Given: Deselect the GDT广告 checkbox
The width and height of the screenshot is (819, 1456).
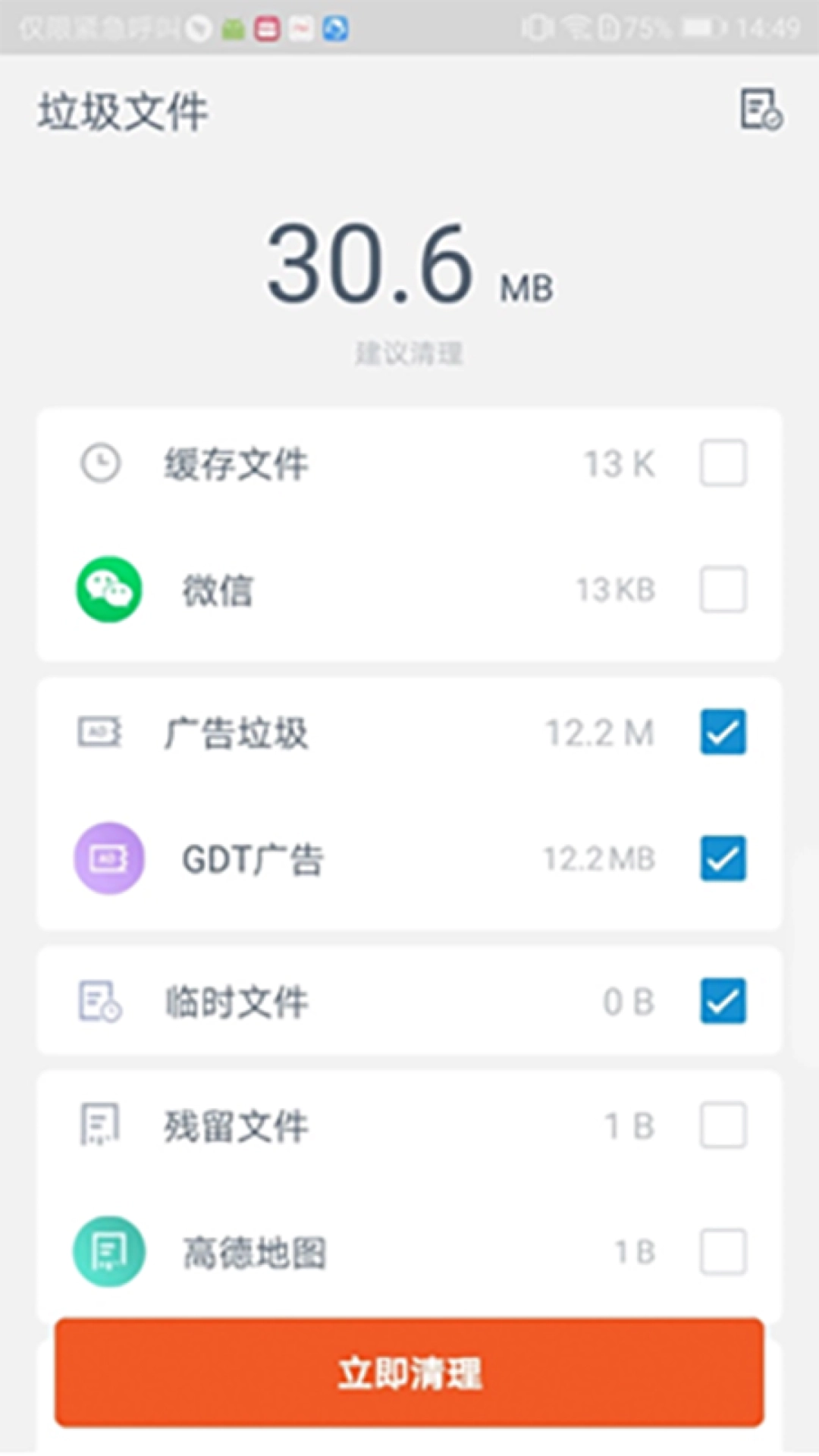Looking at the screenshot, I should [723, 858].
